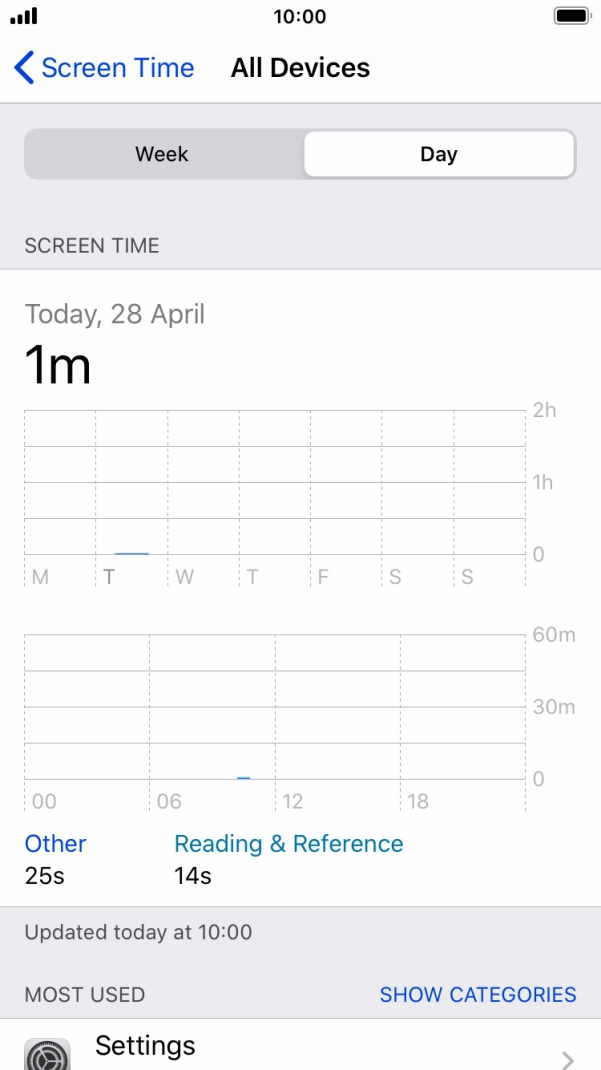Select the Other category
The height and width of the screenshot is (1070, 601).
55,844
